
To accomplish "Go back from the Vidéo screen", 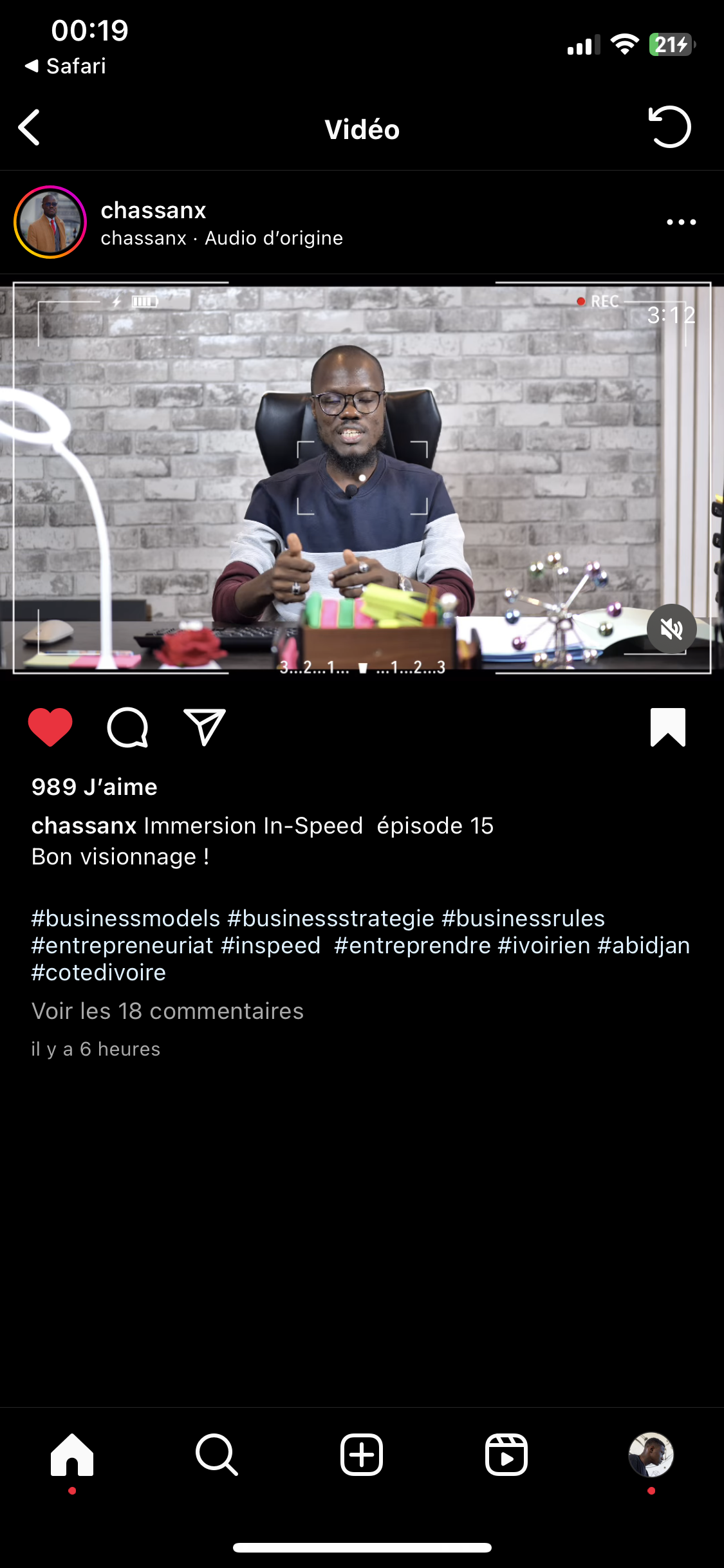I will coord(30,127).
